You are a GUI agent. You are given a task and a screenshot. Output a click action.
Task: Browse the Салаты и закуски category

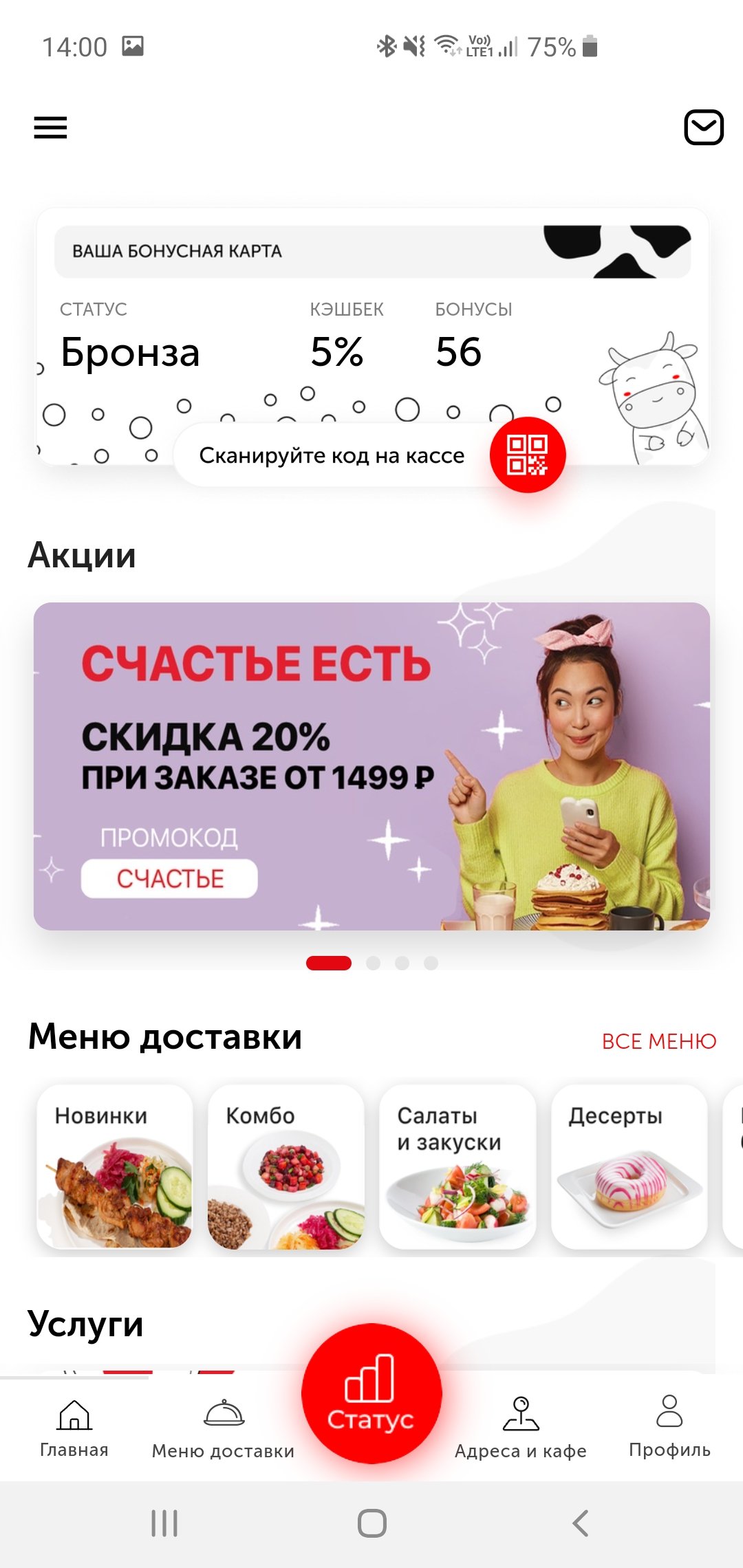coord(457,1166)
